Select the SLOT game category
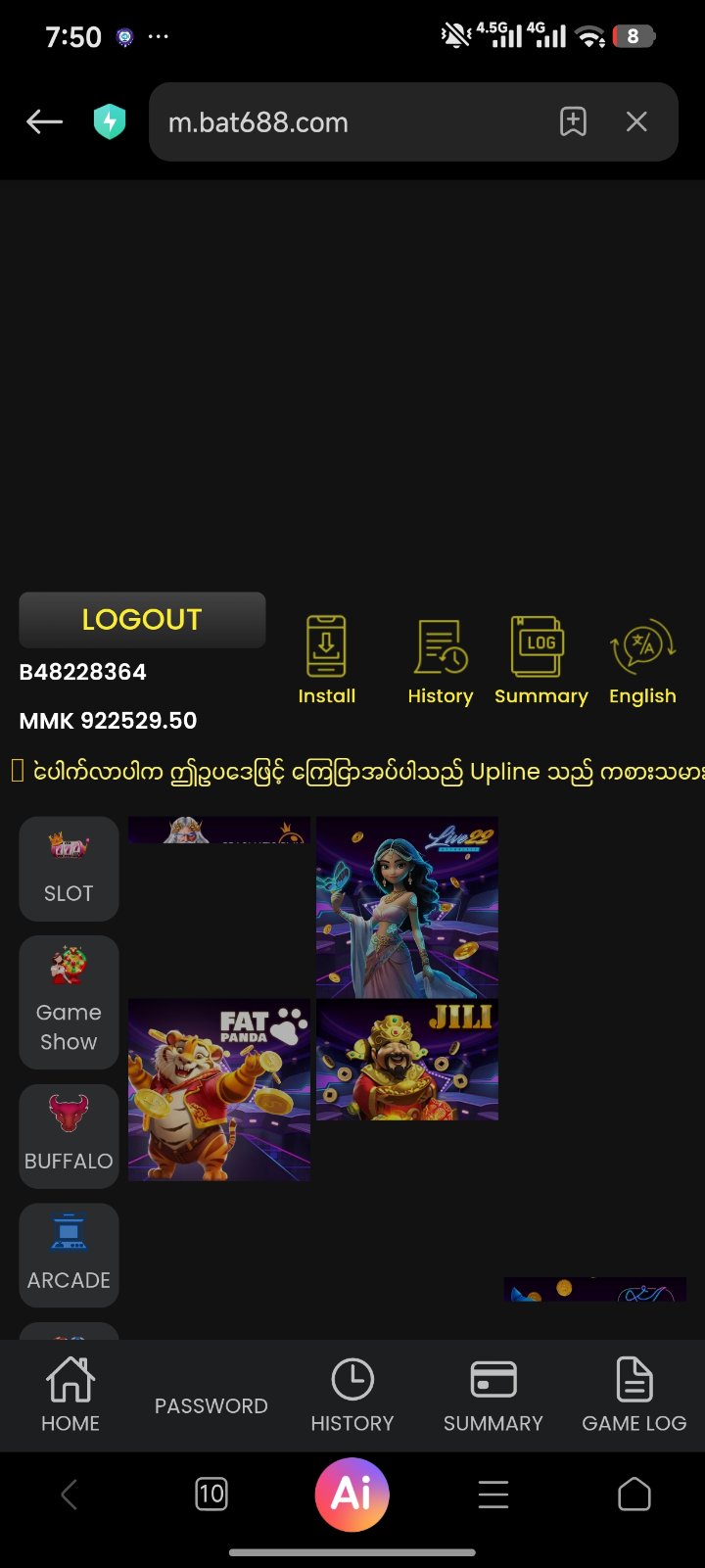The image size is (705, 1568). 69,869
